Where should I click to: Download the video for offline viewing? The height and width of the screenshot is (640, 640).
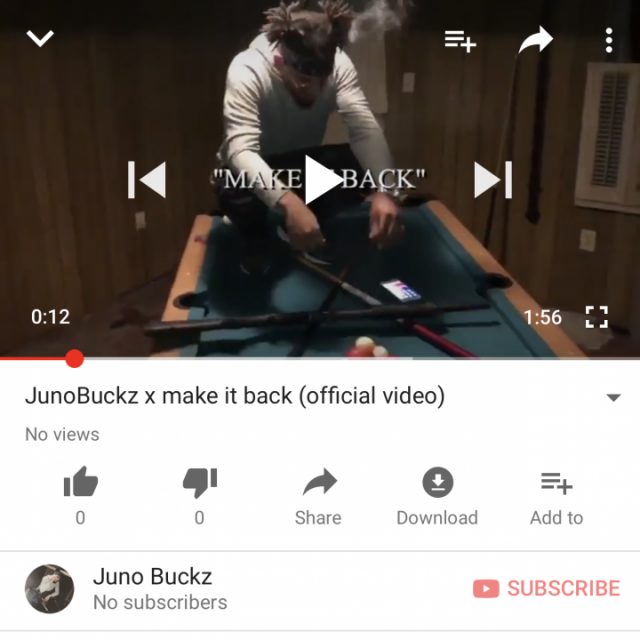click(x=437, y=497)
